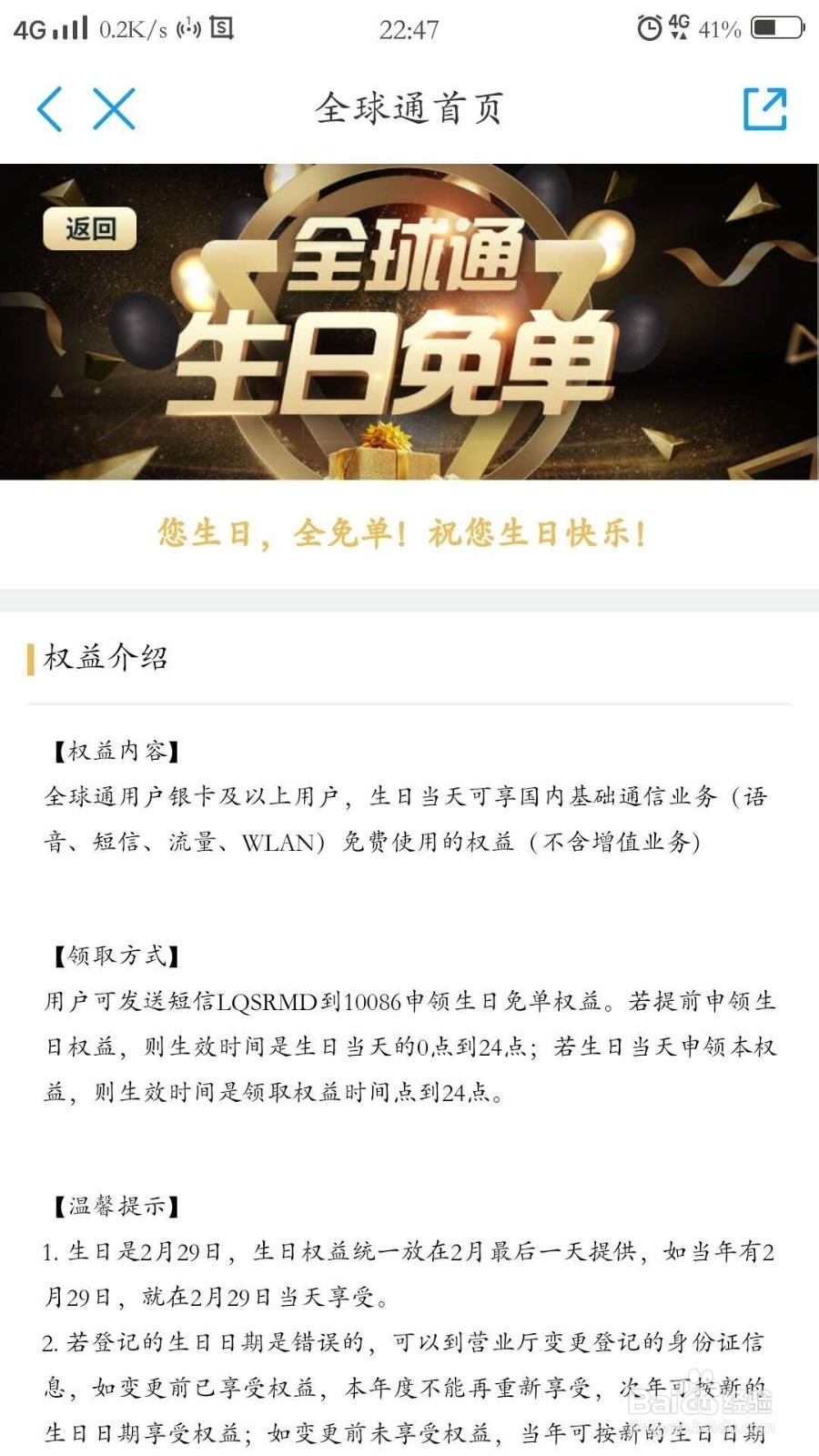Tap the 22:47 clock in the status bar
The width and height of the screenshot is (819, 1456).
[409, 26]
